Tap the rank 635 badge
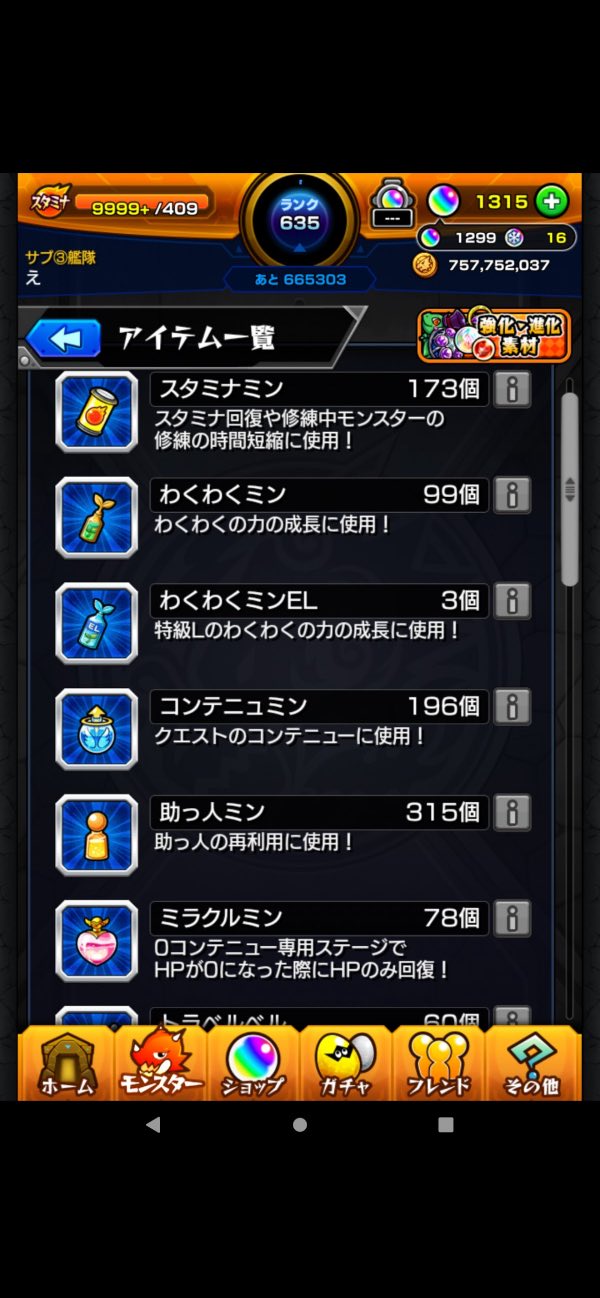This screenshot has height=1298, width=600. 299,216
